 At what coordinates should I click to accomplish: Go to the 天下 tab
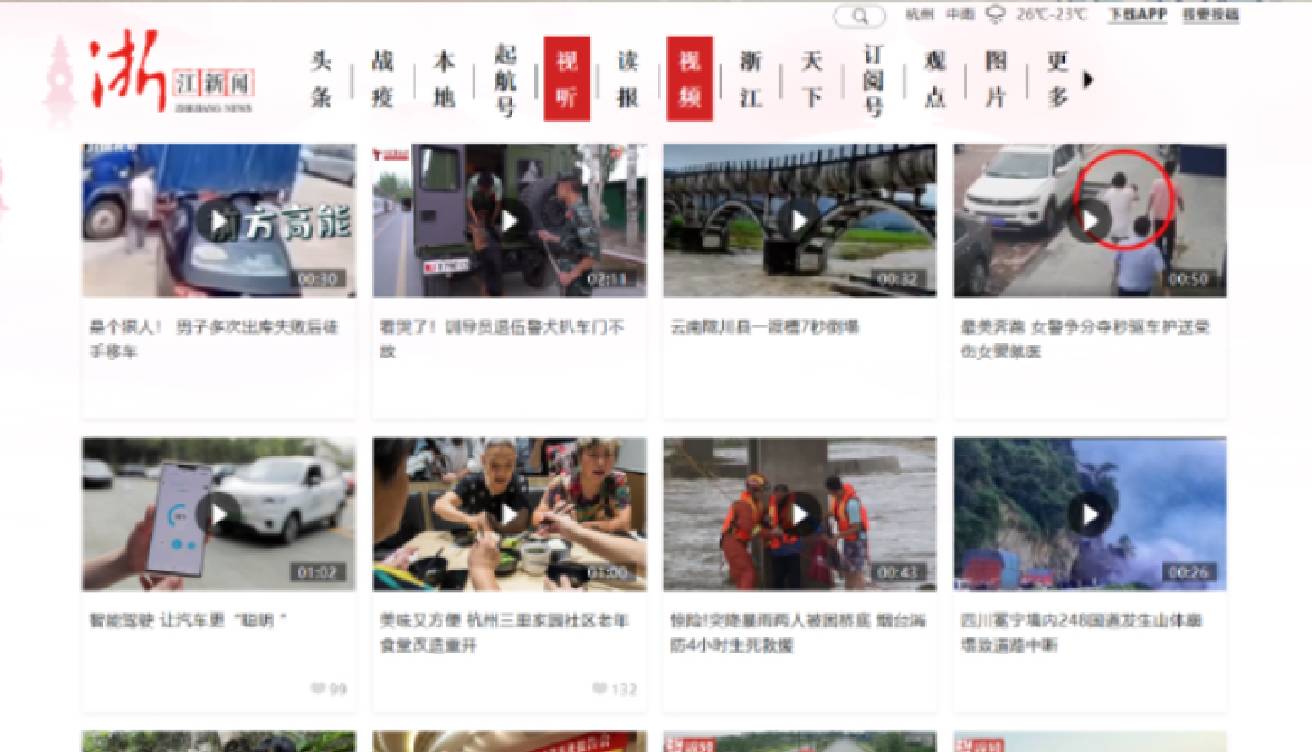coord(812,79)
